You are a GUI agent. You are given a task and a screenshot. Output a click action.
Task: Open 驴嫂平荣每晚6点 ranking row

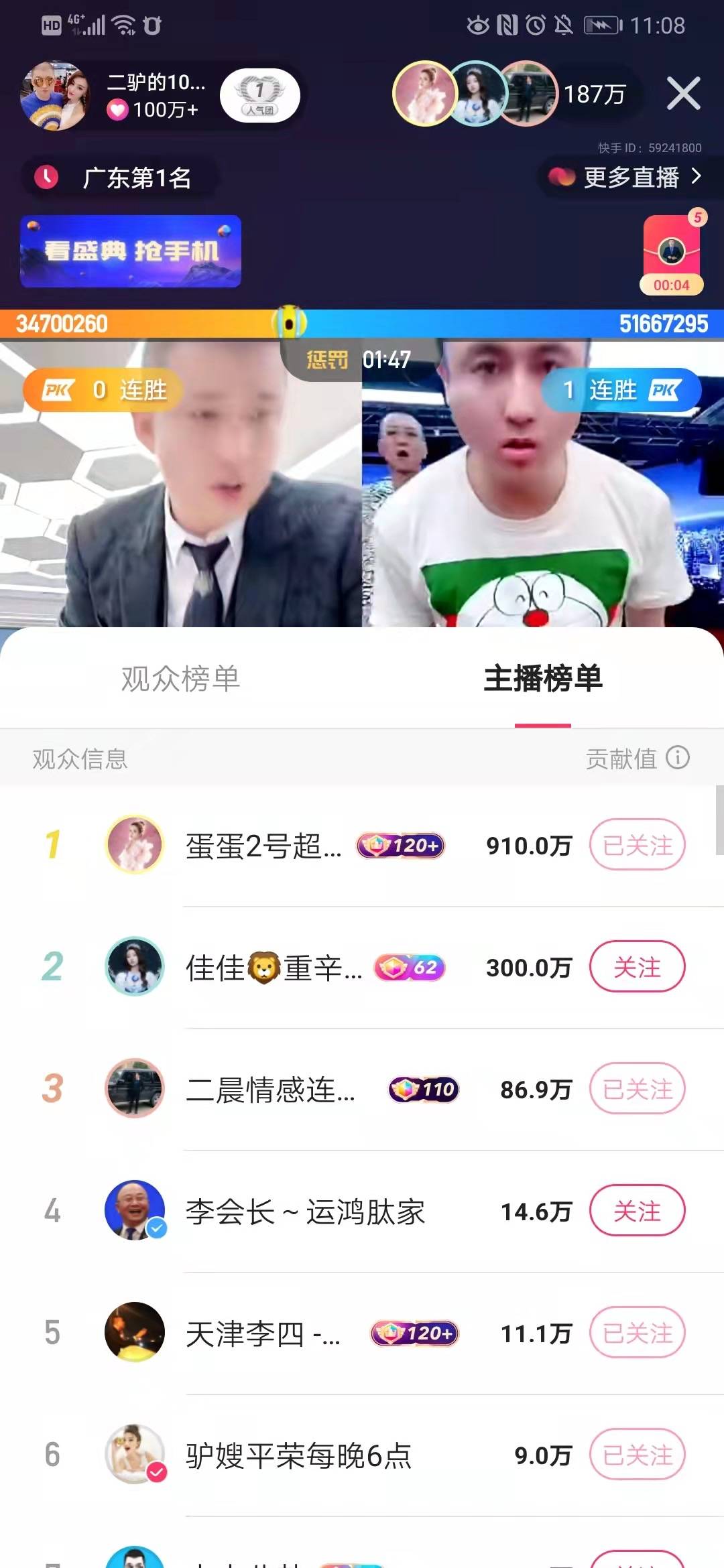(x=298, y=1455)
